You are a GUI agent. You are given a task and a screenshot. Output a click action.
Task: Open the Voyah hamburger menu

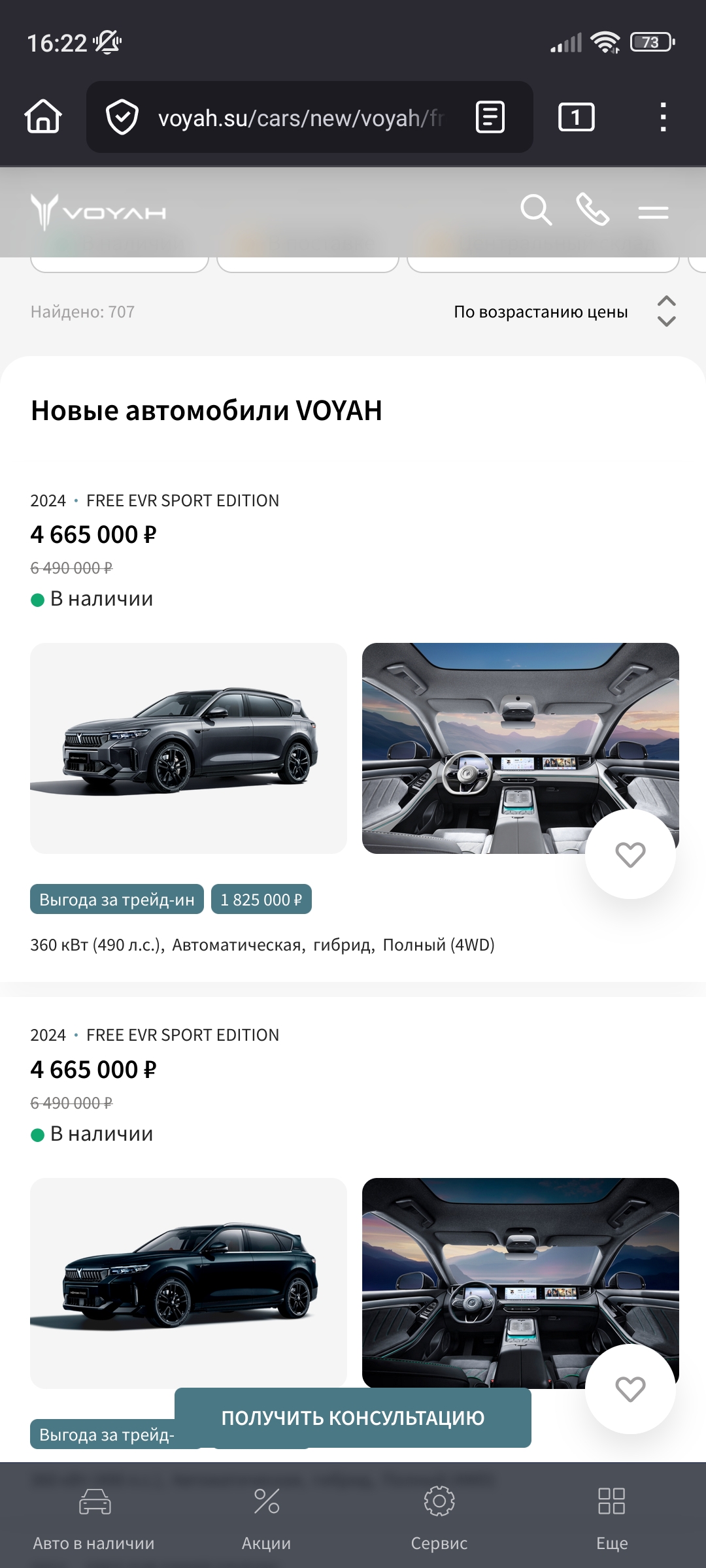coord(652,212)
